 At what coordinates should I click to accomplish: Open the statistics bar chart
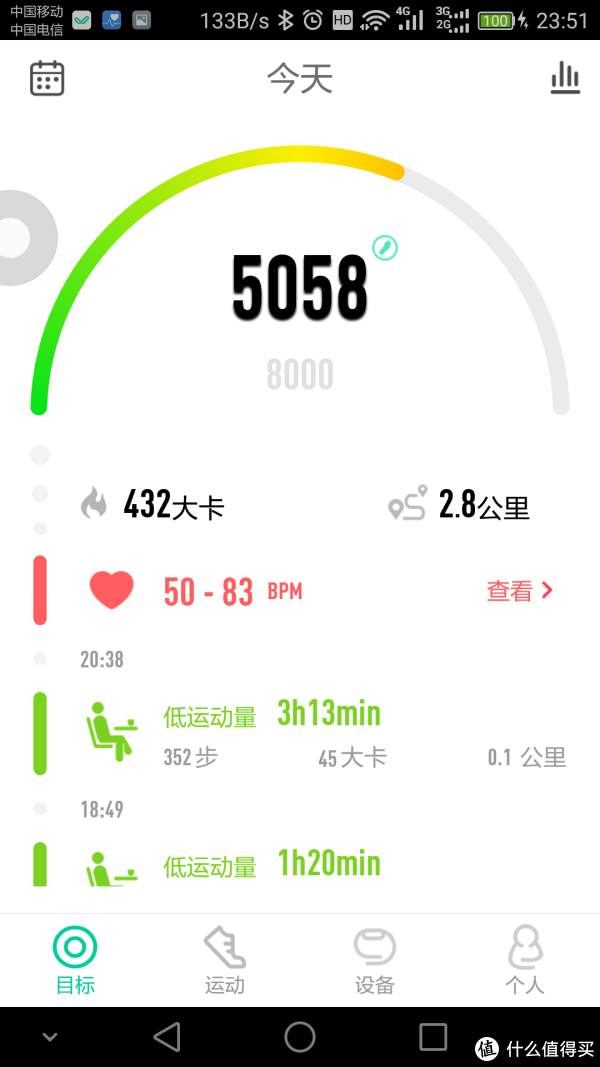tap(565, 78)
